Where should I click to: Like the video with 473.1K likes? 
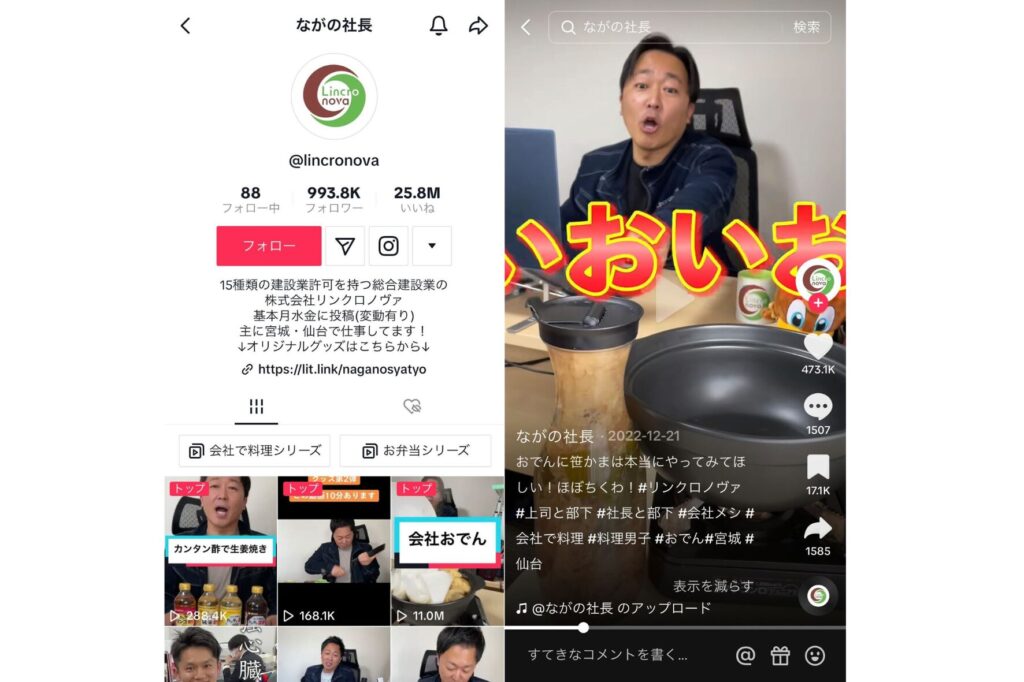pos(818,346)
